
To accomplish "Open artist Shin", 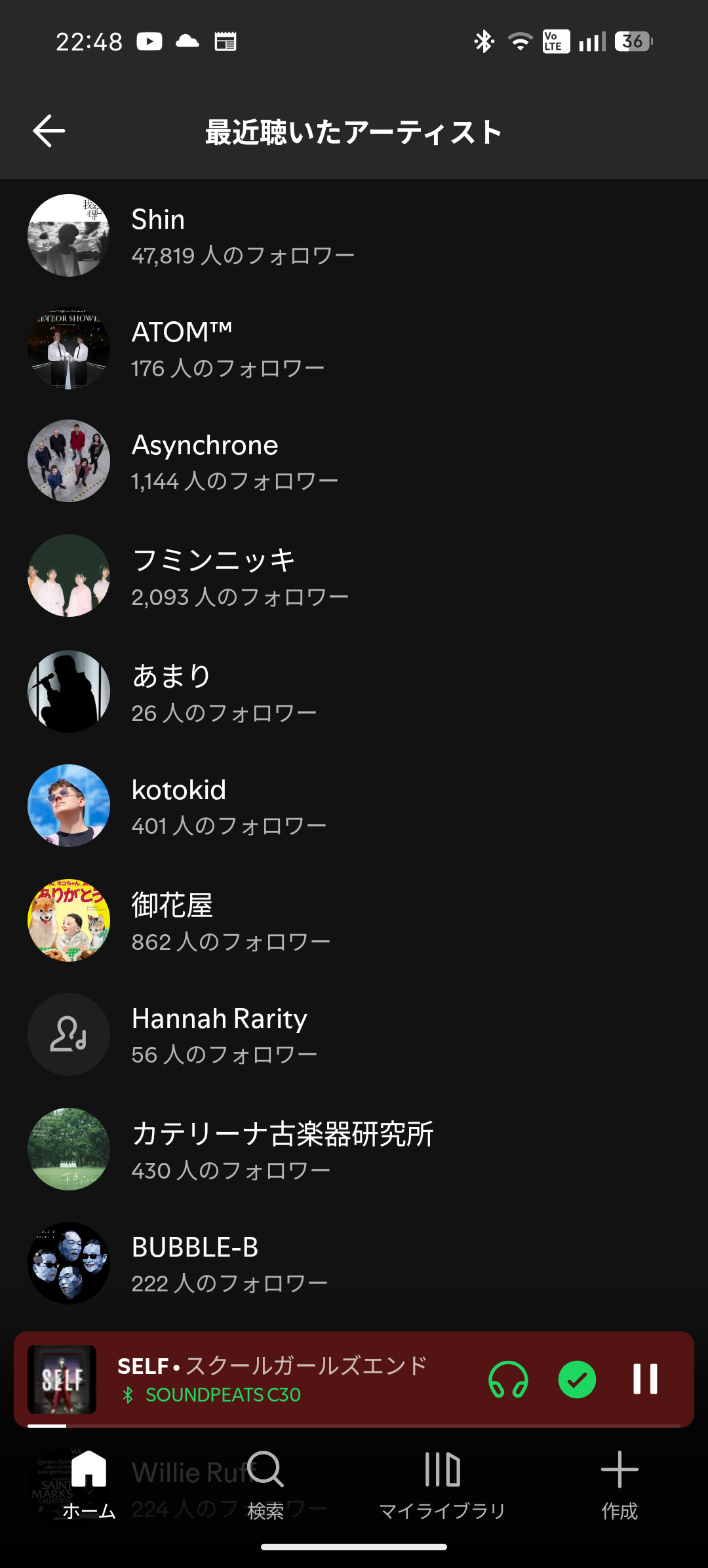I will [354, 235].
